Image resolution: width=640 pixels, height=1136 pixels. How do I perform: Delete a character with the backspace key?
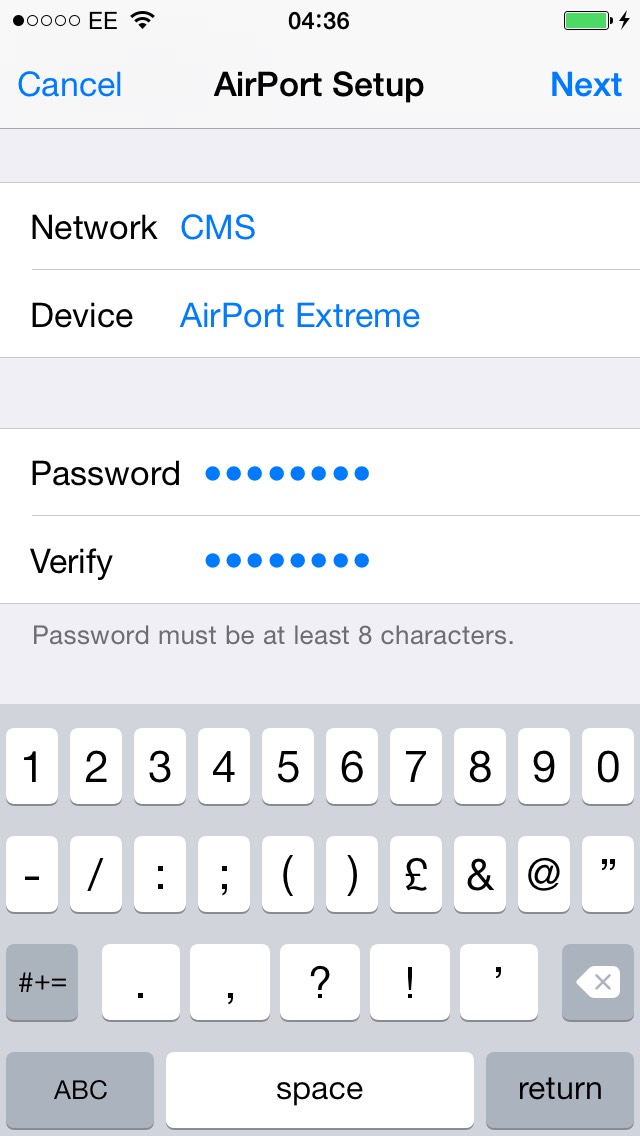[600, 983]
